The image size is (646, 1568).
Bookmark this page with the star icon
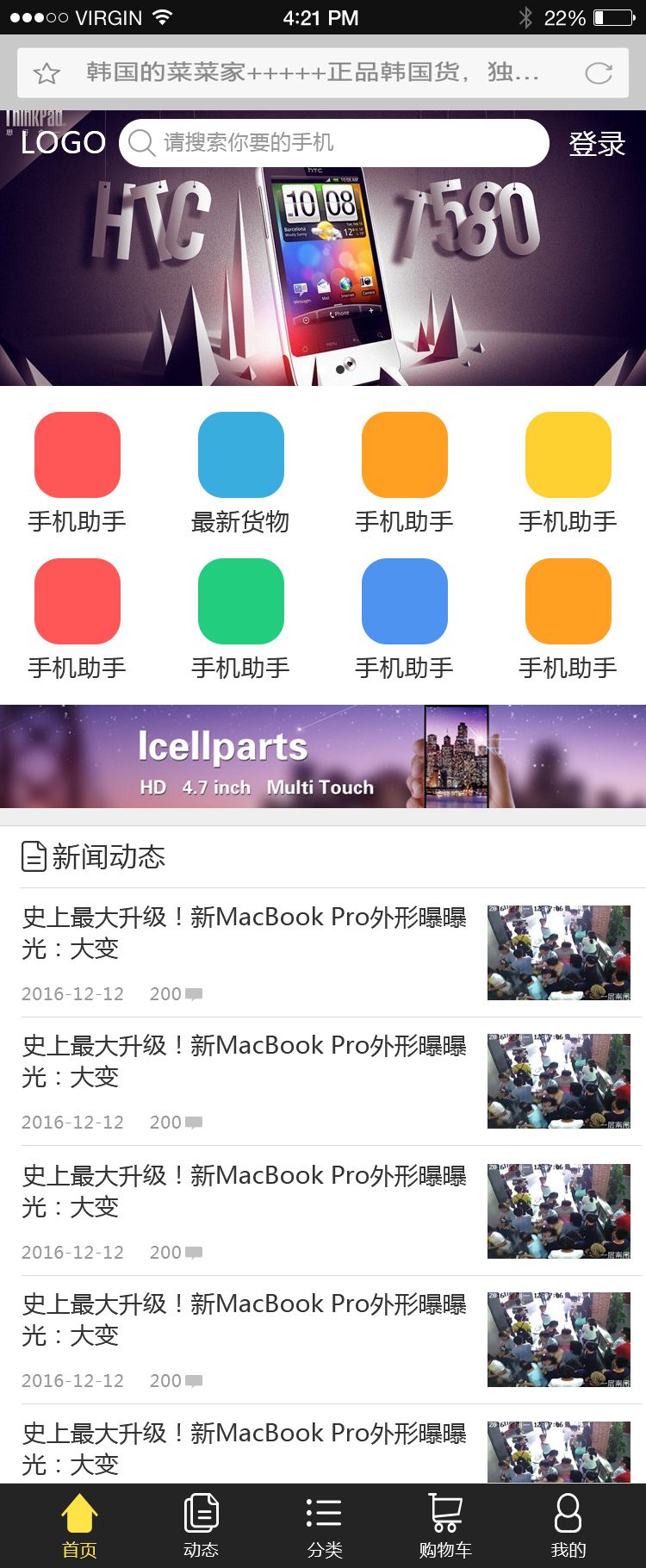coord(47,73)
